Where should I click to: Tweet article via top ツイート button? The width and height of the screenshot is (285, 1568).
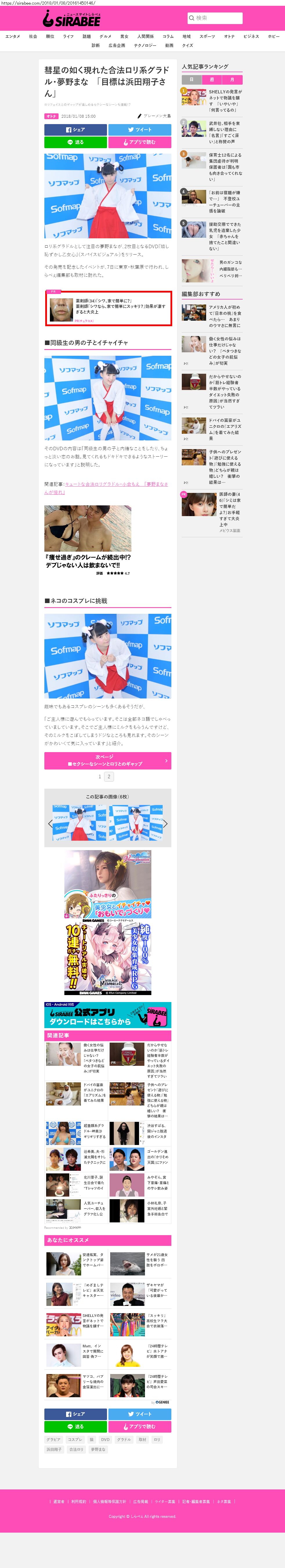[x=139, y=130]
